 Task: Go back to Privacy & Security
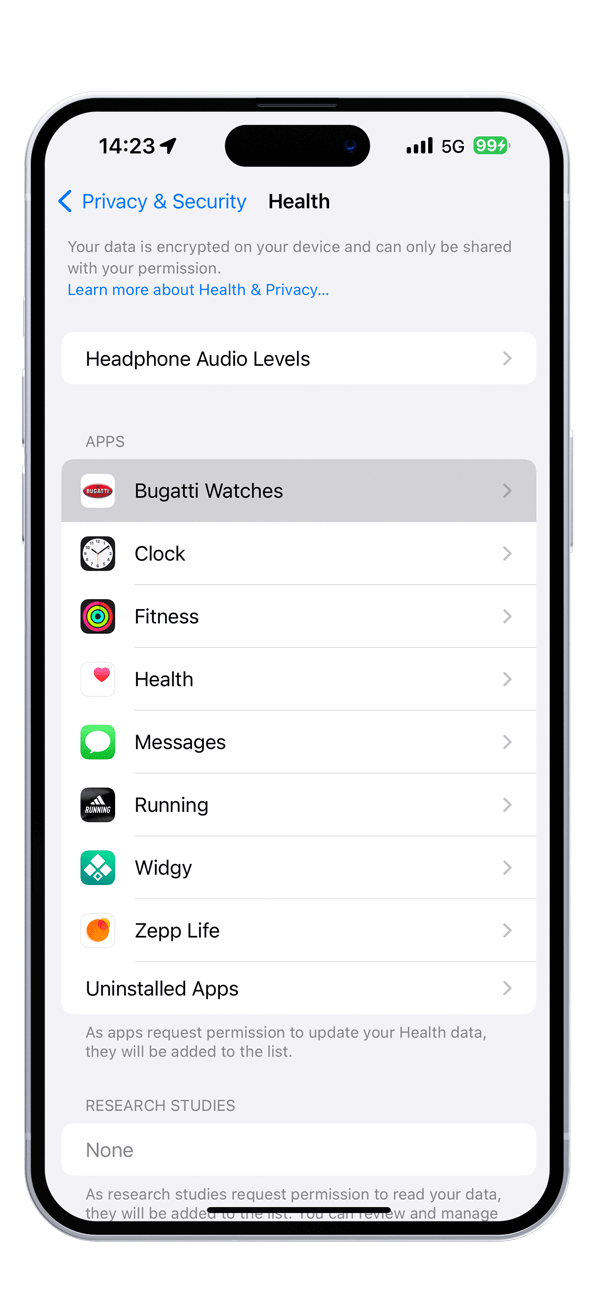click(x=152, y=202)
